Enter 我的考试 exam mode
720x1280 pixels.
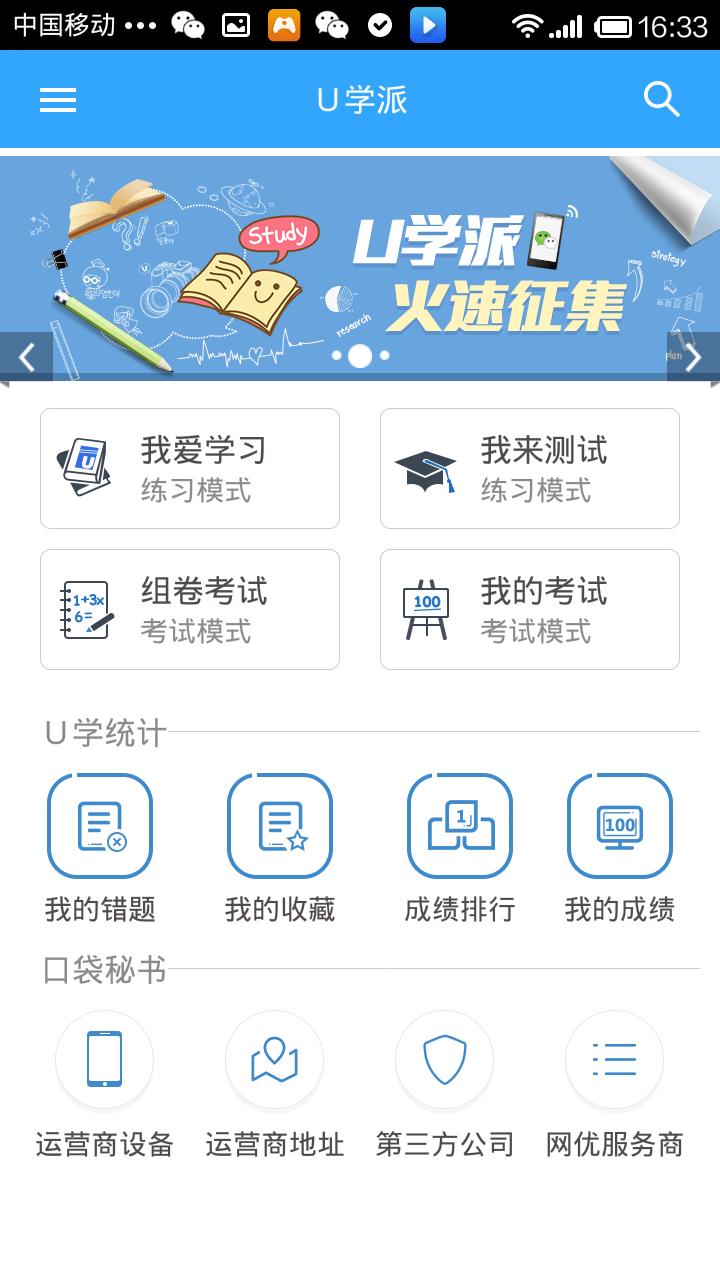tap(529, 609)
